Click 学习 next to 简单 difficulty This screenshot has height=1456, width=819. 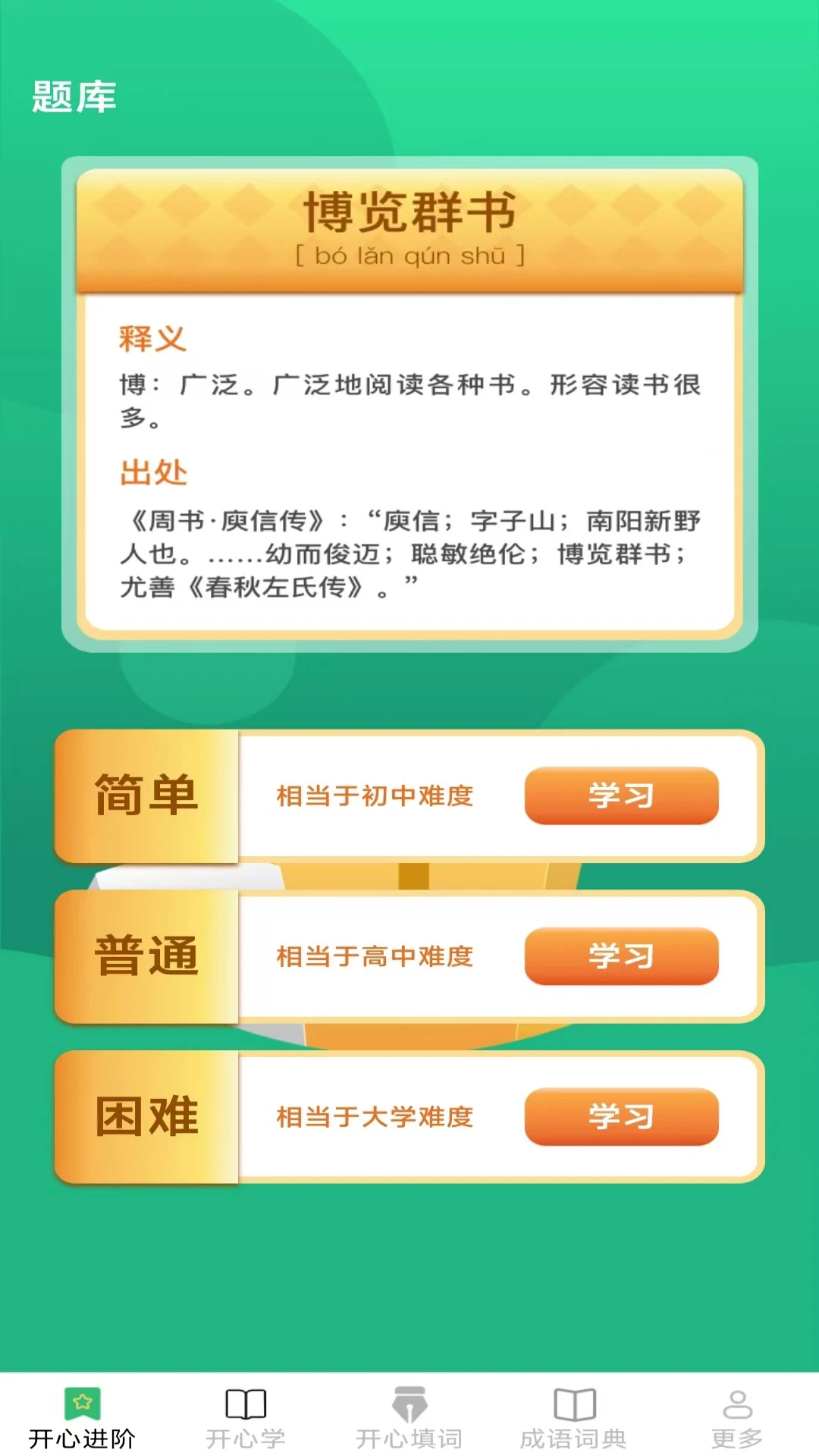click(x=621, y=795)
